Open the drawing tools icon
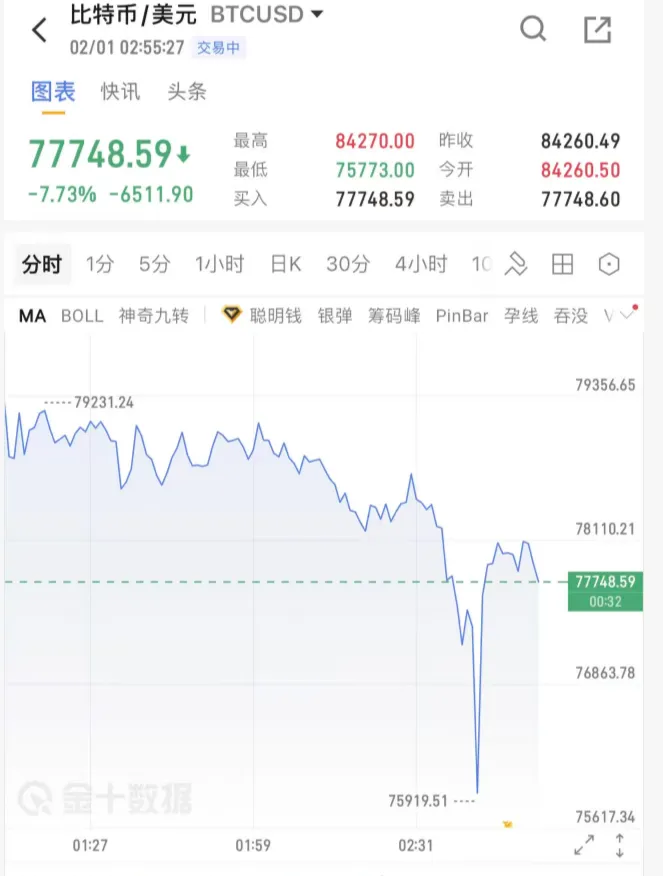 (516, 264)
